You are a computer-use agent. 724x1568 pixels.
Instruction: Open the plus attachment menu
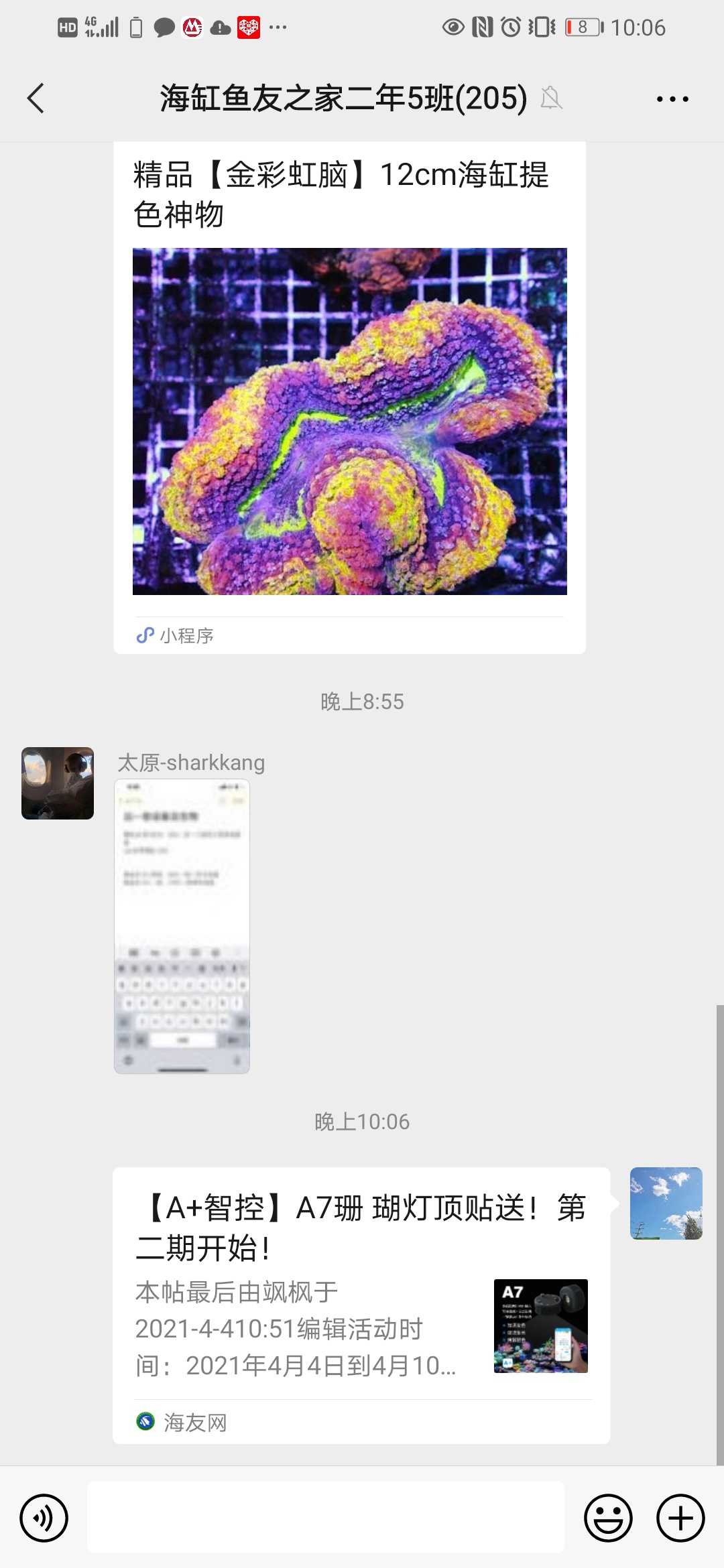[680, 1518]
